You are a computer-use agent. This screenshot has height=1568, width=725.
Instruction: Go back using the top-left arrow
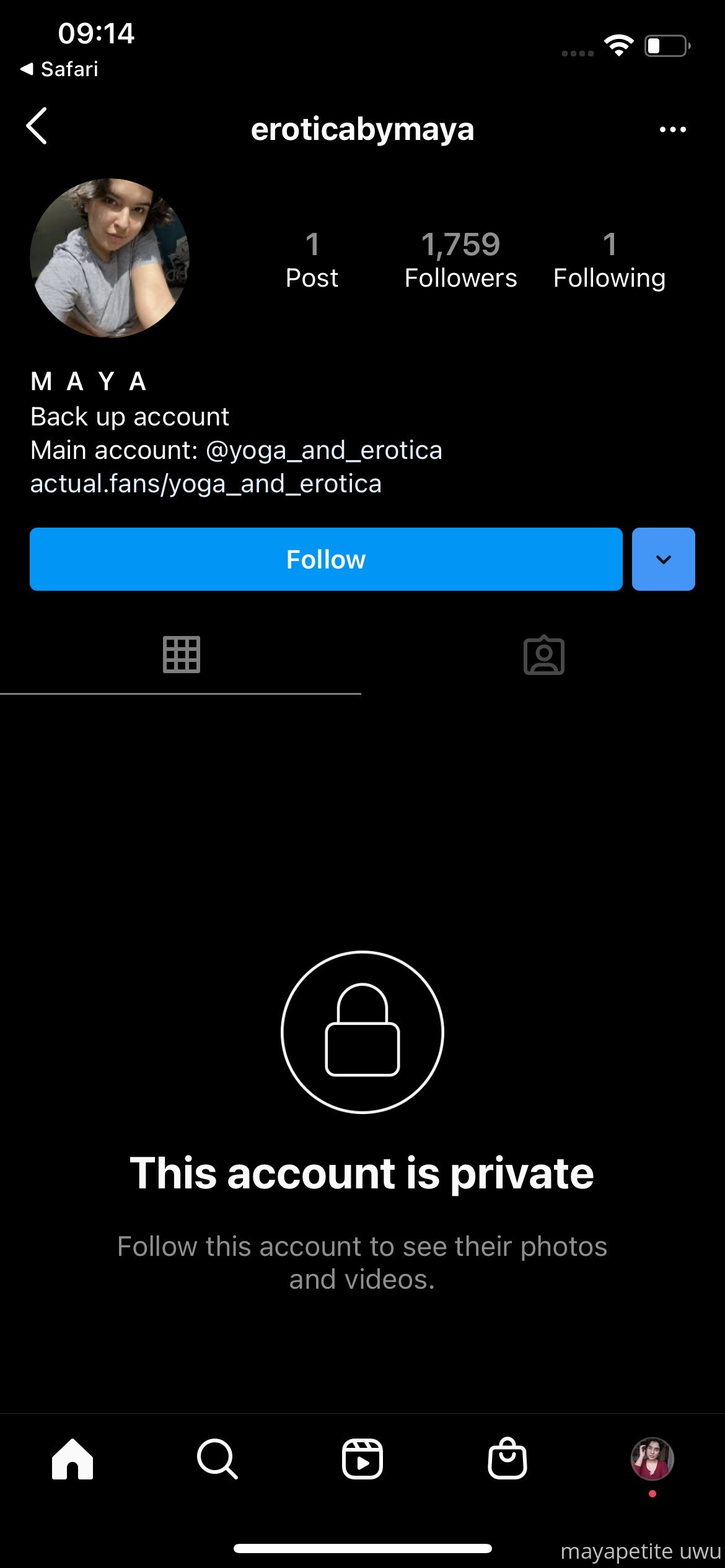coord(37,126)
